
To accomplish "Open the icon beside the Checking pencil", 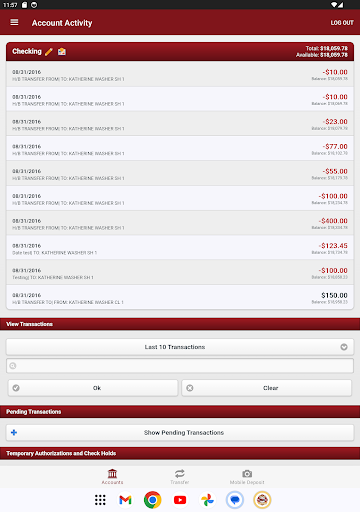I will click(62, 52).
